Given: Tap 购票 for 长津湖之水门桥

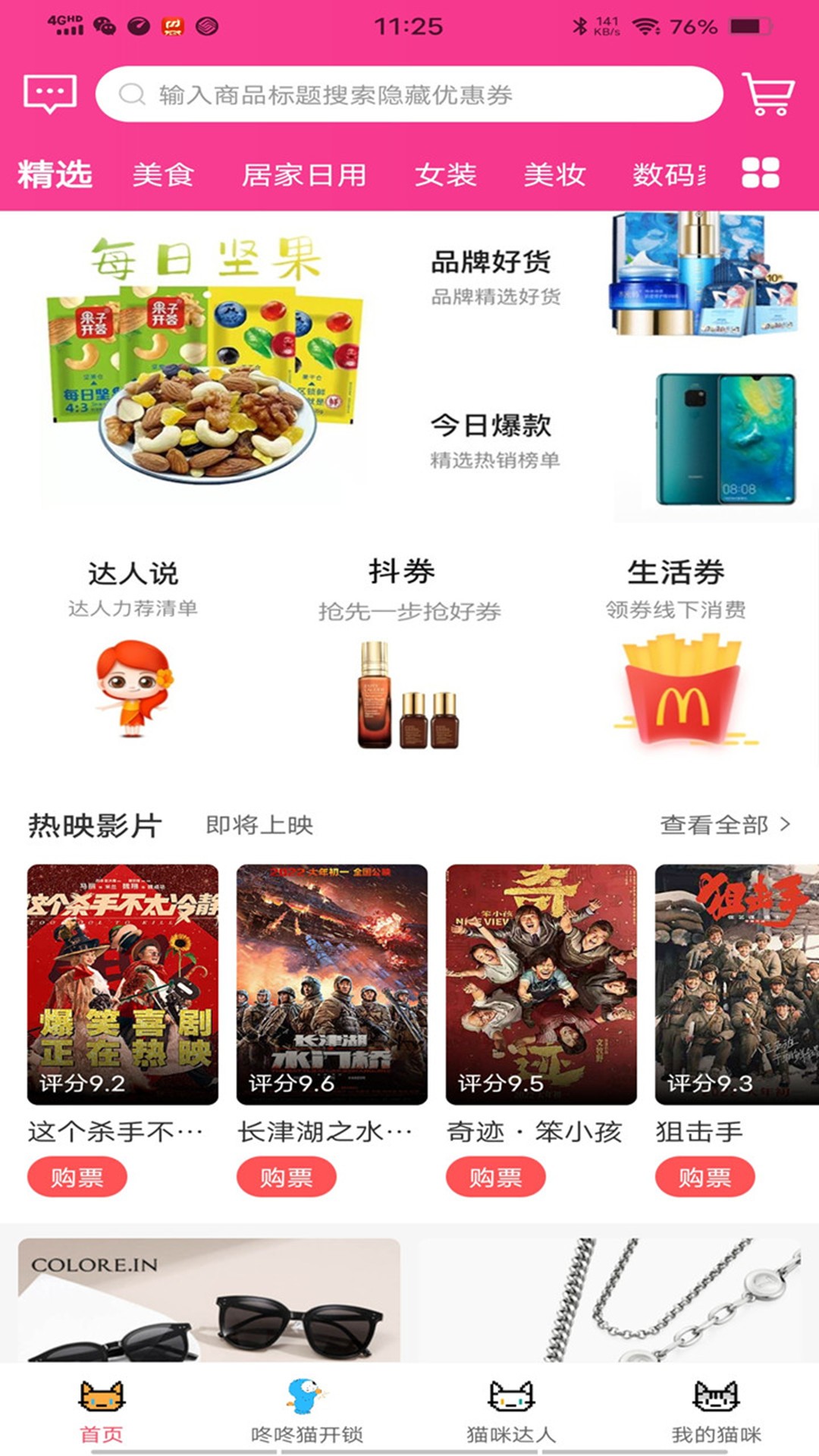Looking at the screenshot, I should click(287, 1176).
